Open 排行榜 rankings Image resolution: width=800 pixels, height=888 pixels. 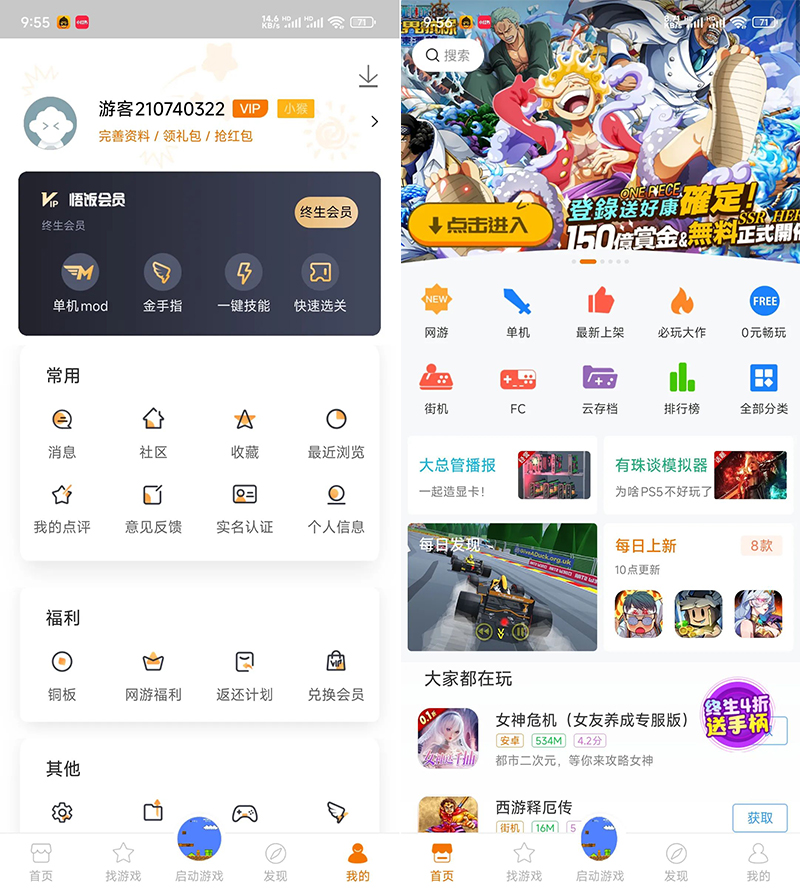(x=681, y=388)
